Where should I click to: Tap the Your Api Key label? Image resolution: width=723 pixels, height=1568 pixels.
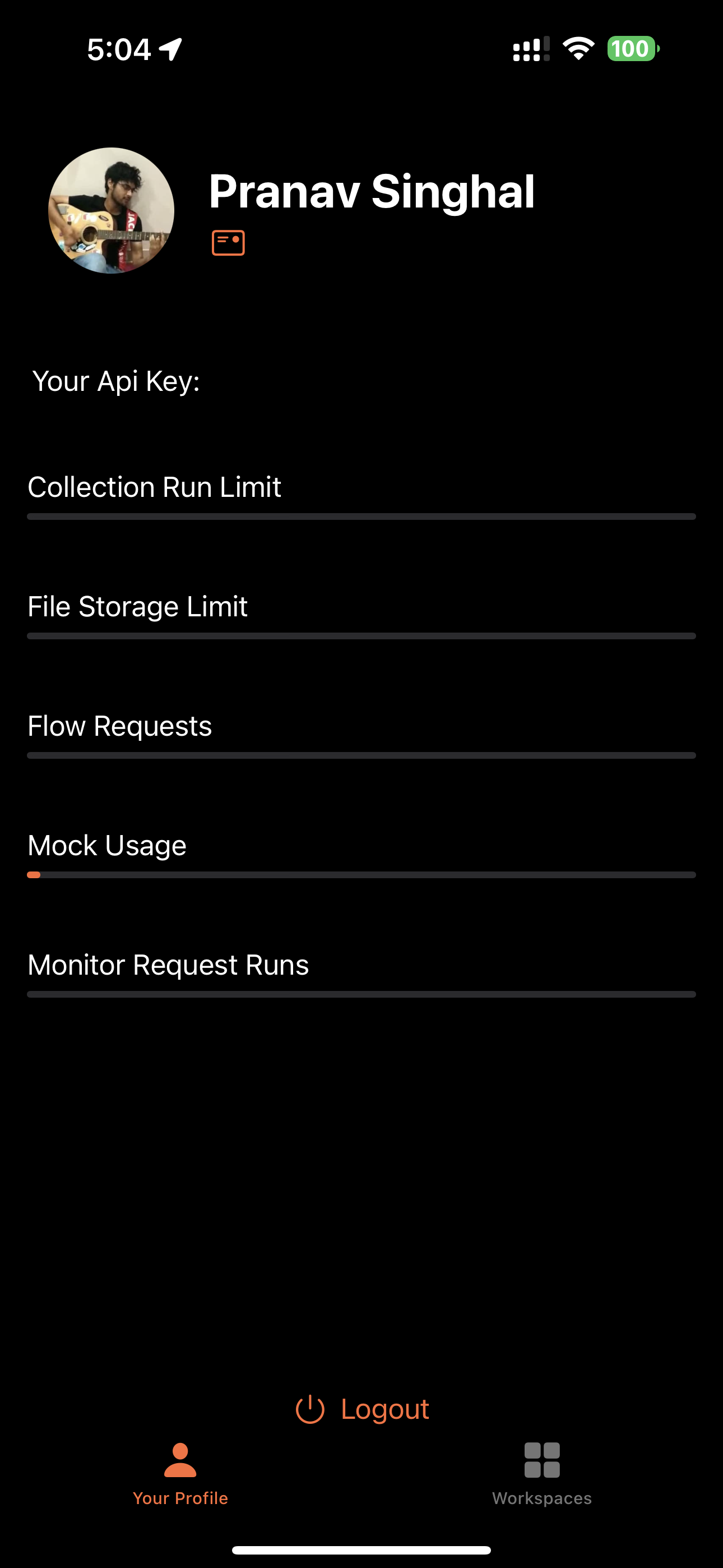[116, 381]
